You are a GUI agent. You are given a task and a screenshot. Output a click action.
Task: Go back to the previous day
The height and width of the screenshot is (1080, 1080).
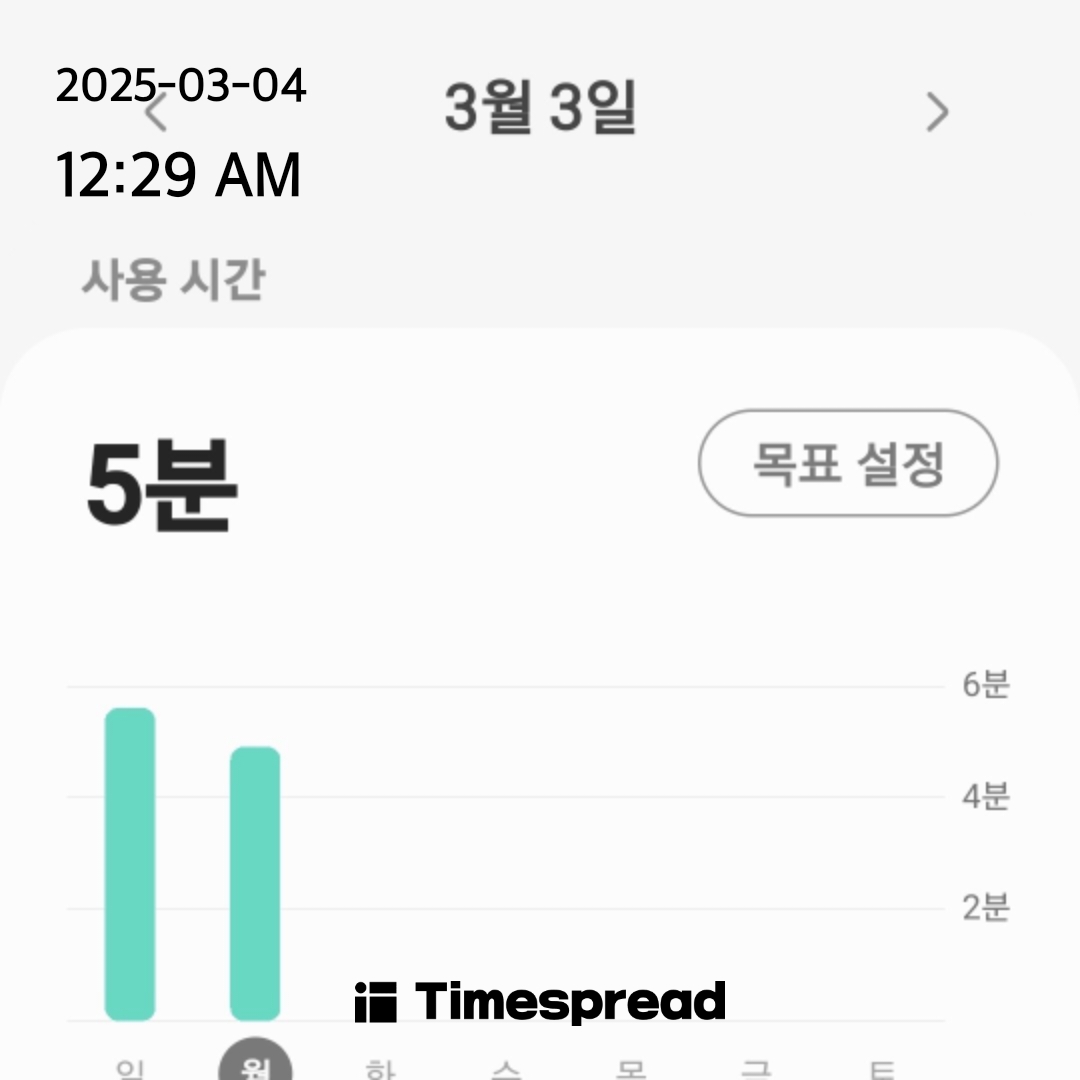pos(156,112)
